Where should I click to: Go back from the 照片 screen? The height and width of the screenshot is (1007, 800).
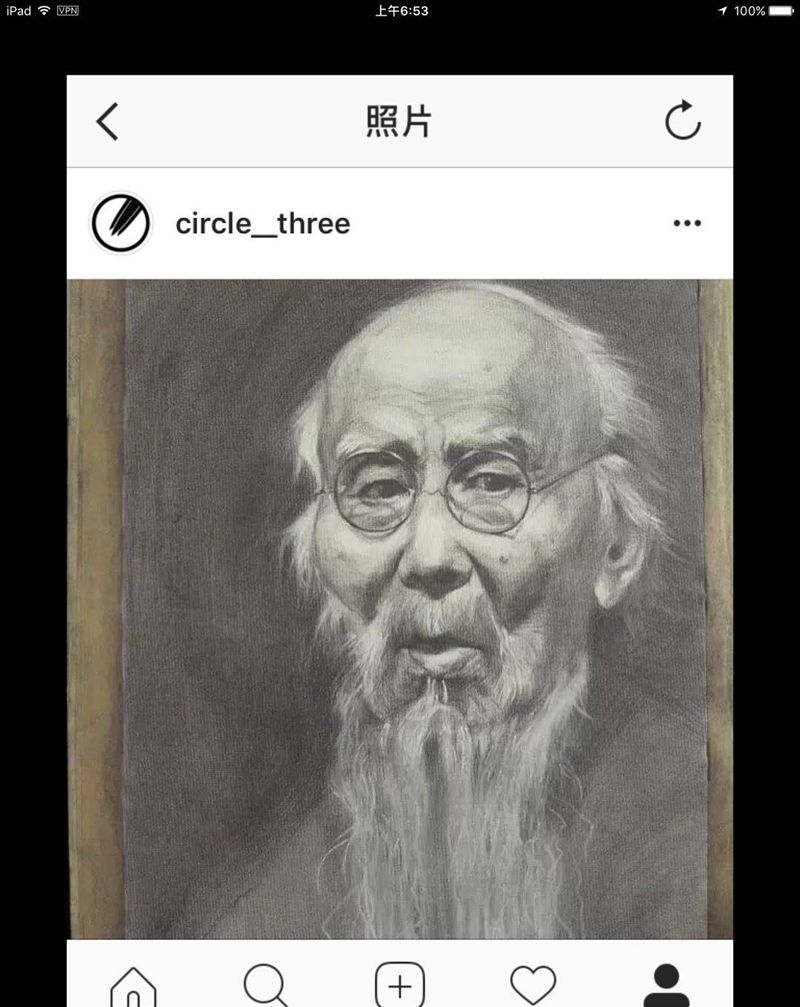tap(107, 122)
